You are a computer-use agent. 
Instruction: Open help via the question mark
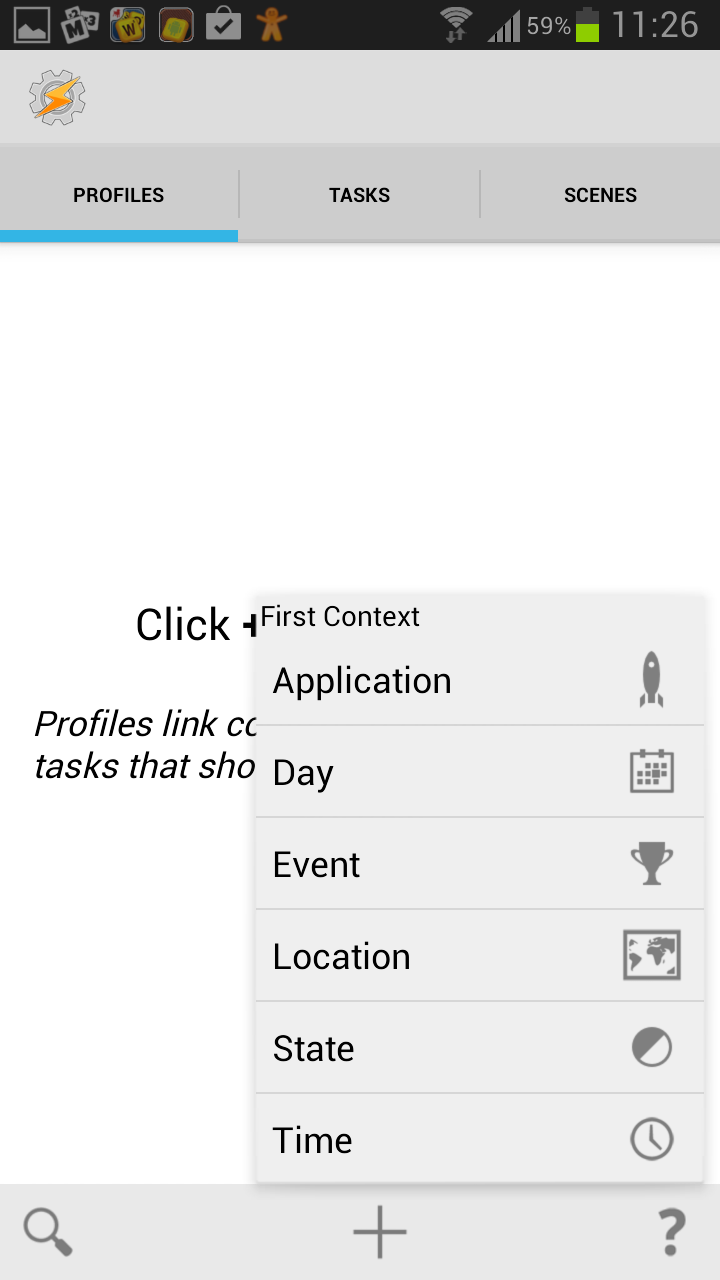(671, 1232)
